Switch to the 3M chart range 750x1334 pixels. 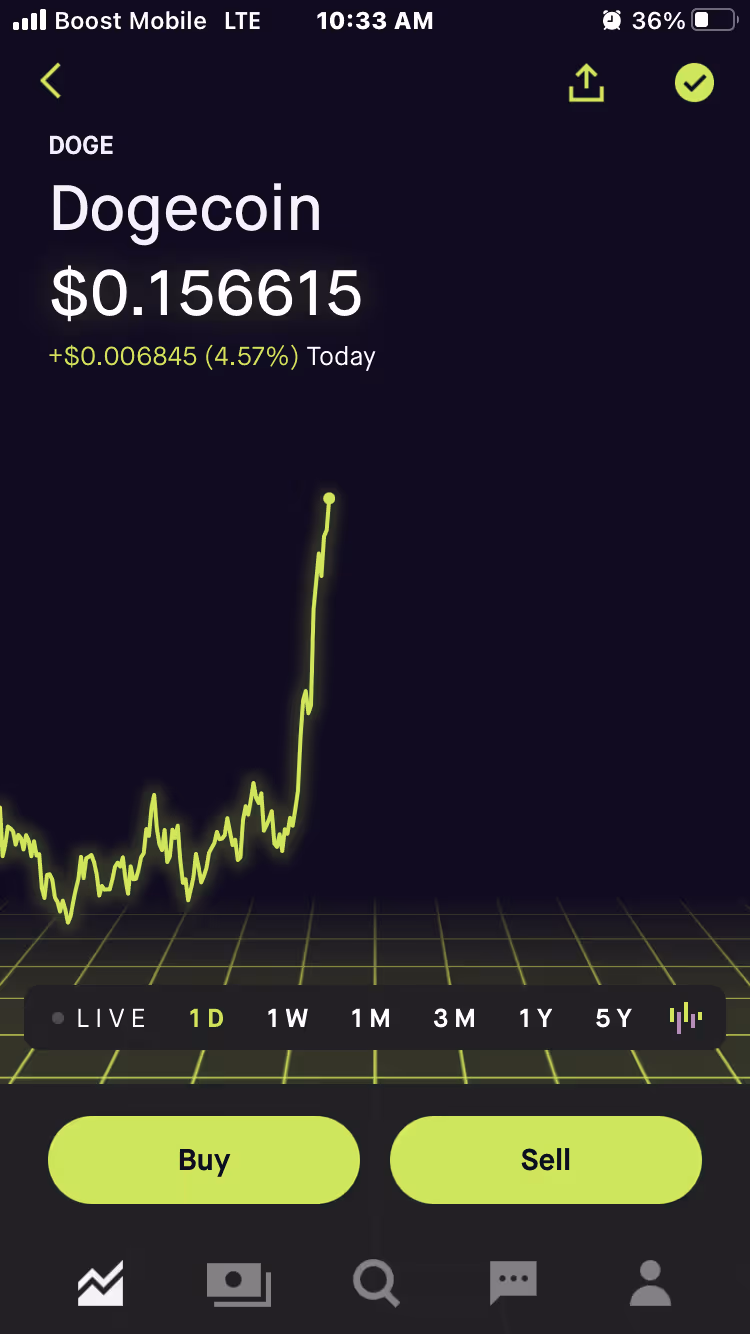(x=454, y=1018)
